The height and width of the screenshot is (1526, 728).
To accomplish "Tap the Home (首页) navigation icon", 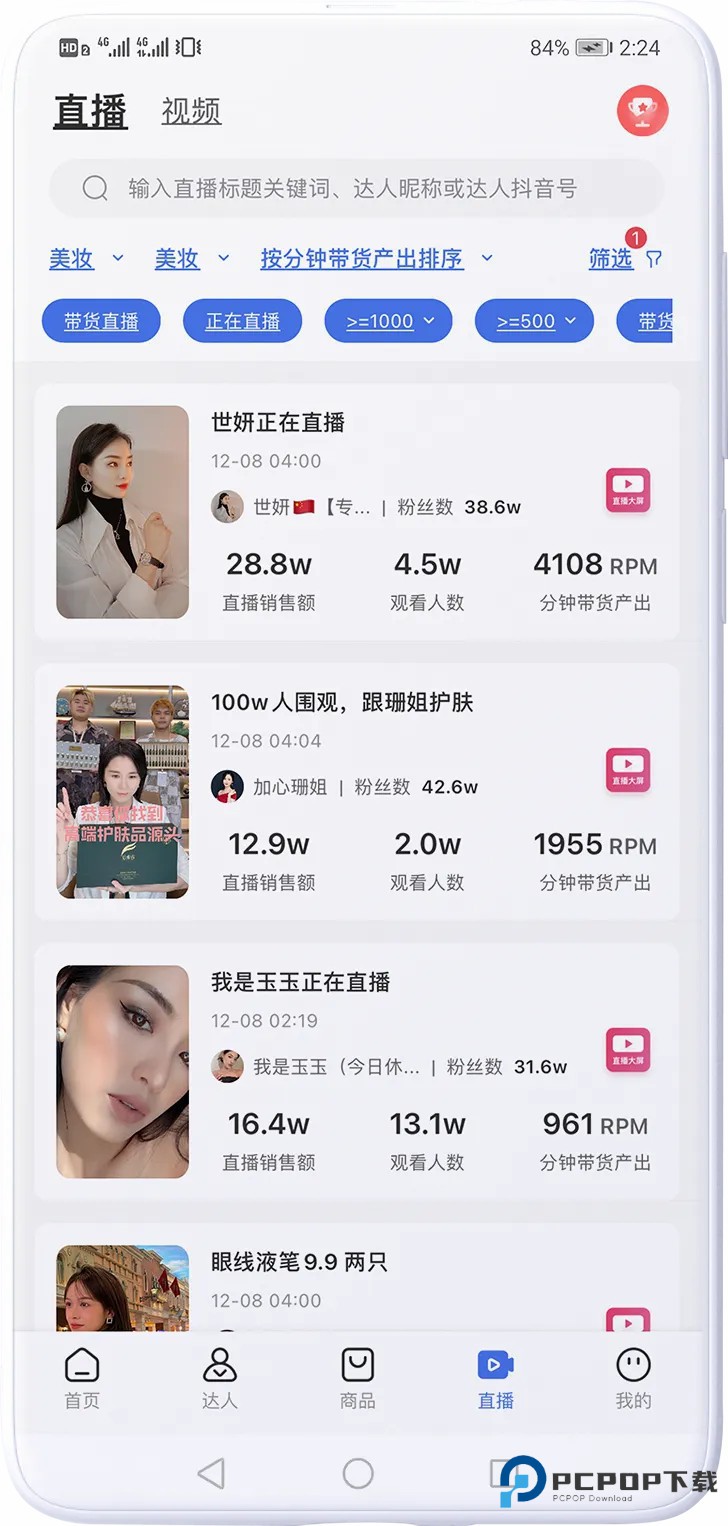I will (81, 1364).
